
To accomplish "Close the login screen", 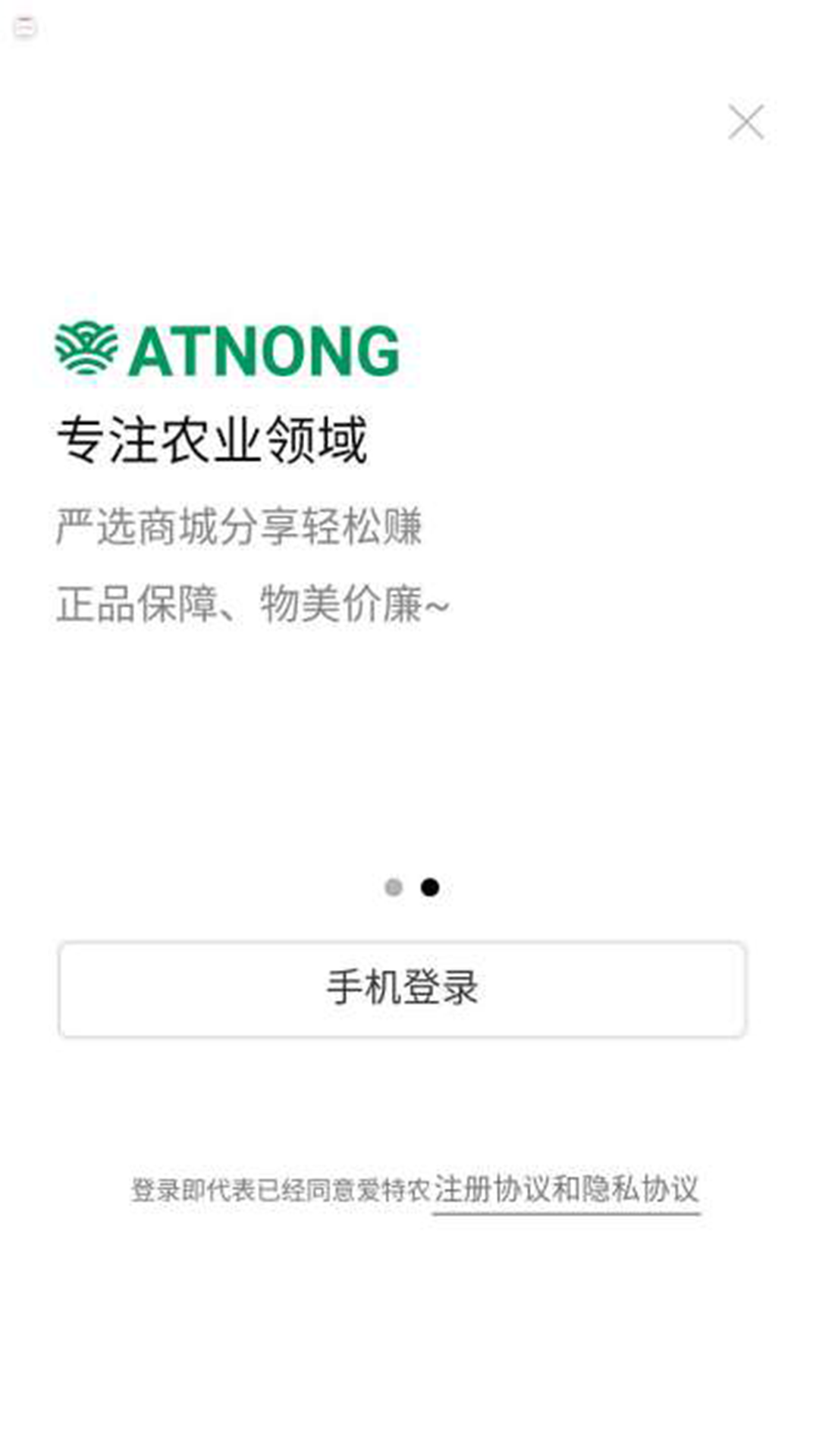I will click(x=745, y=122).
